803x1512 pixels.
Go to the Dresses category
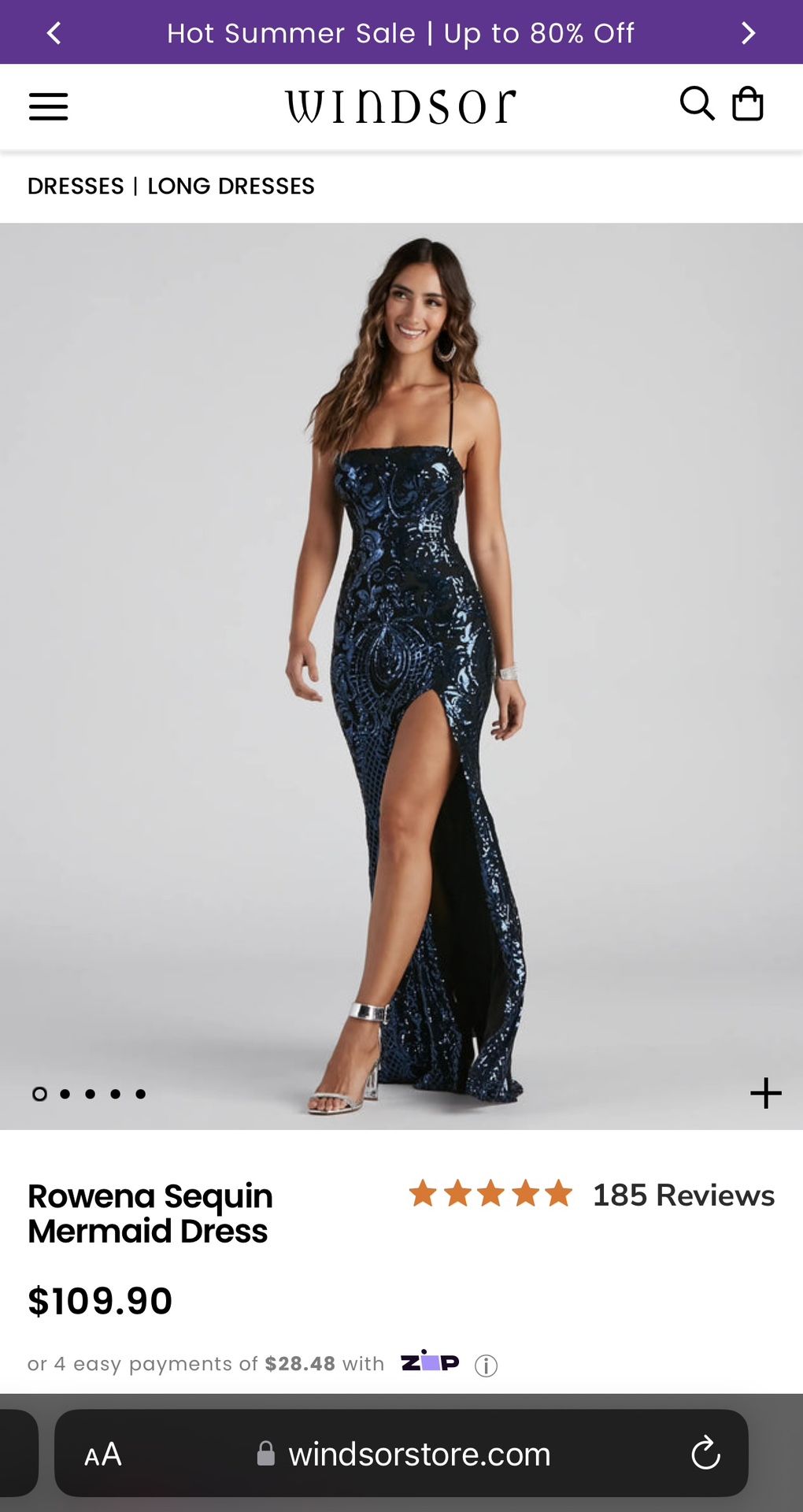tap(76, 187)
